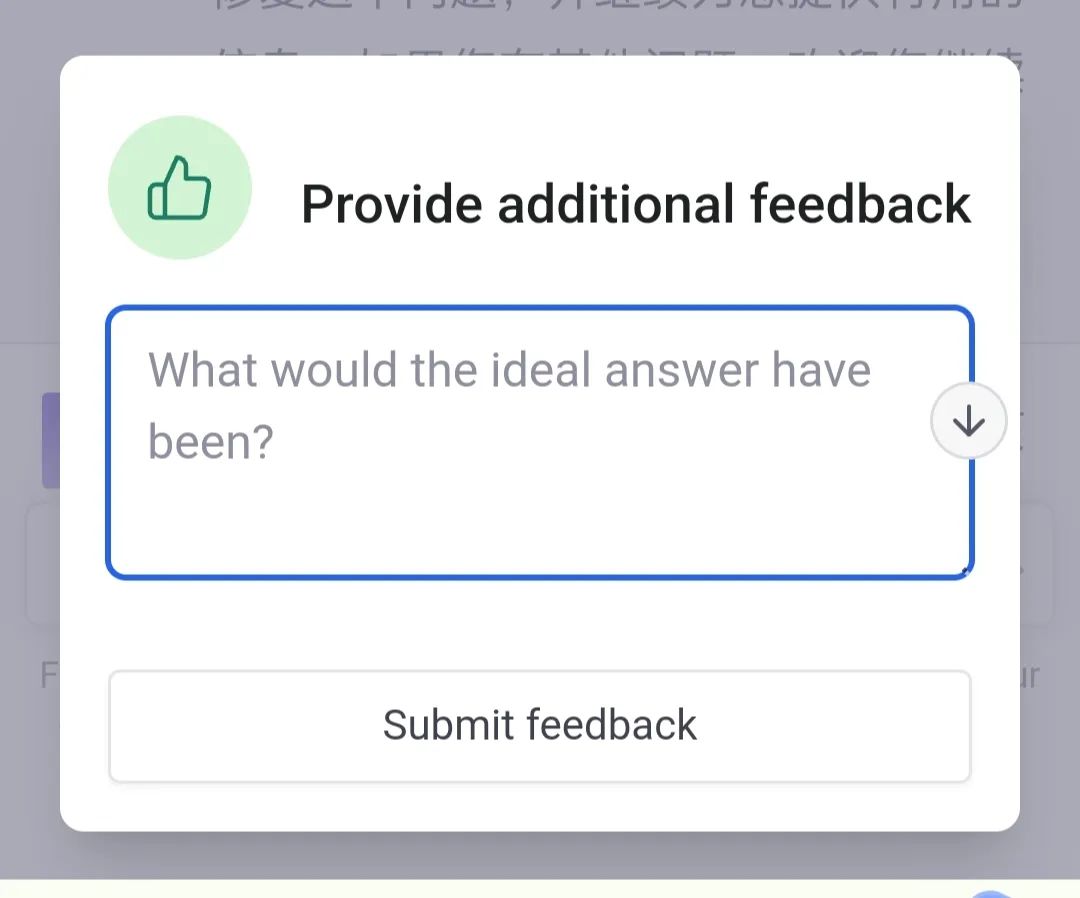Tap the down arrow scroll button

click(968, 422)
